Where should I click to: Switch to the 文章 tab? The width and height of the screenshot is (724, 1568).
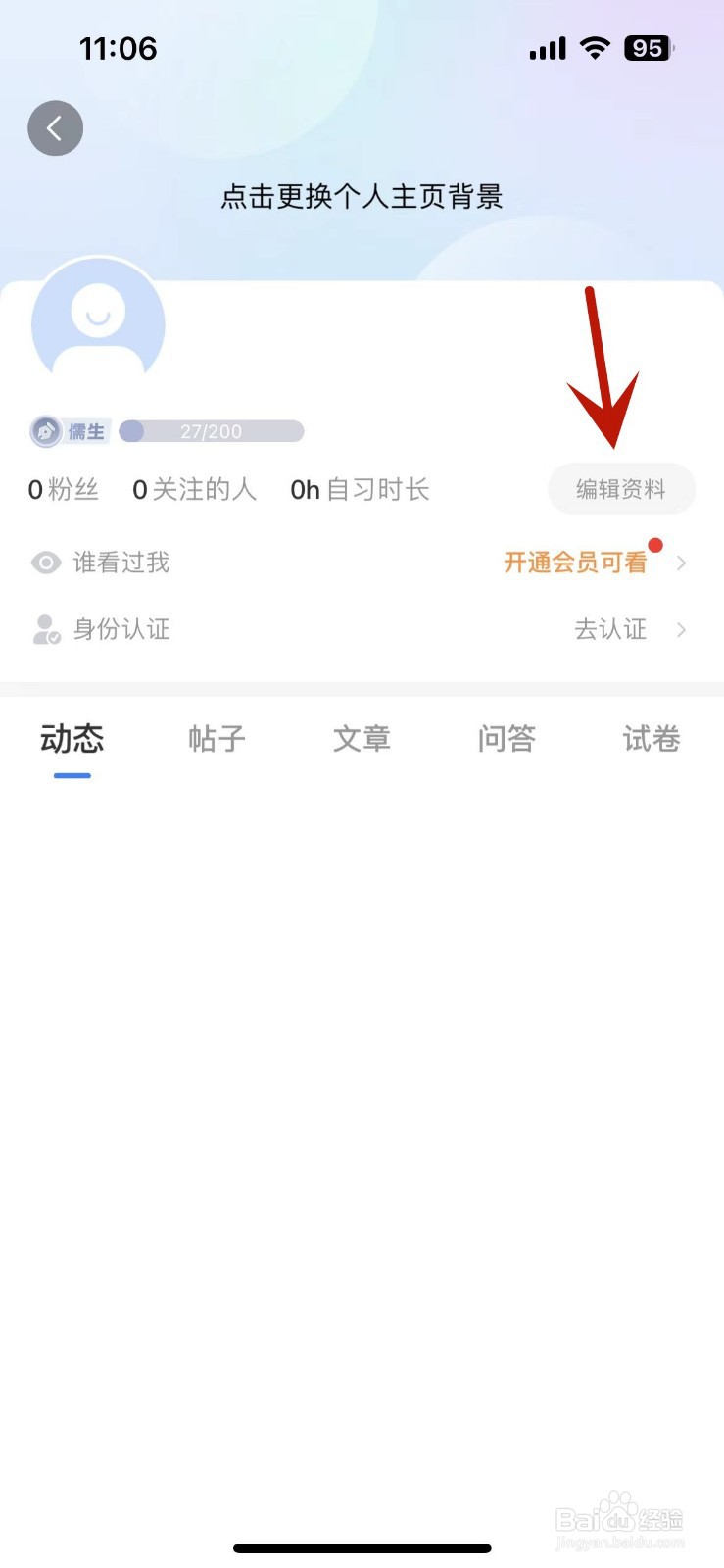(362, 739)
